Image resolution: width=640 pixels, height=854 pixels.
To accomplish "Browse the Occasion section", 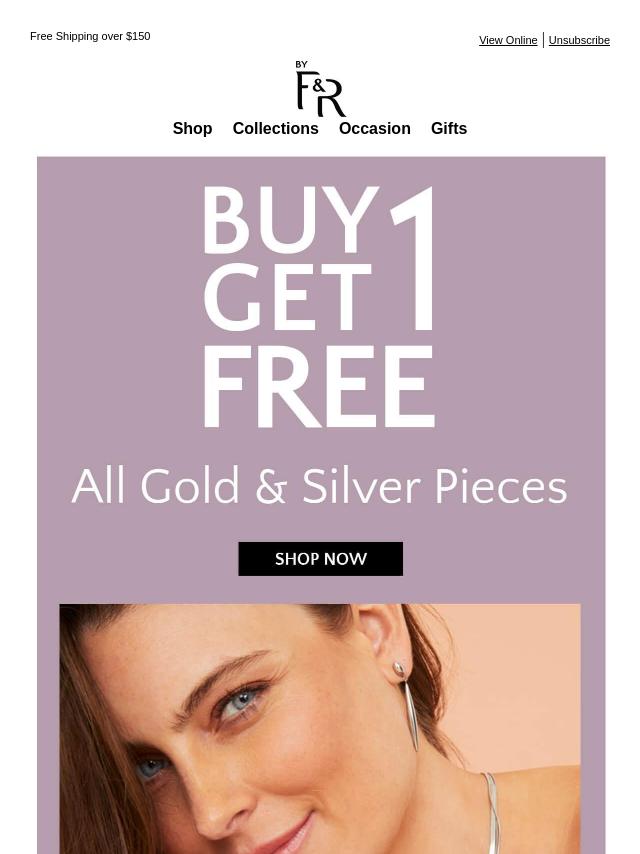I will [374, 128].
